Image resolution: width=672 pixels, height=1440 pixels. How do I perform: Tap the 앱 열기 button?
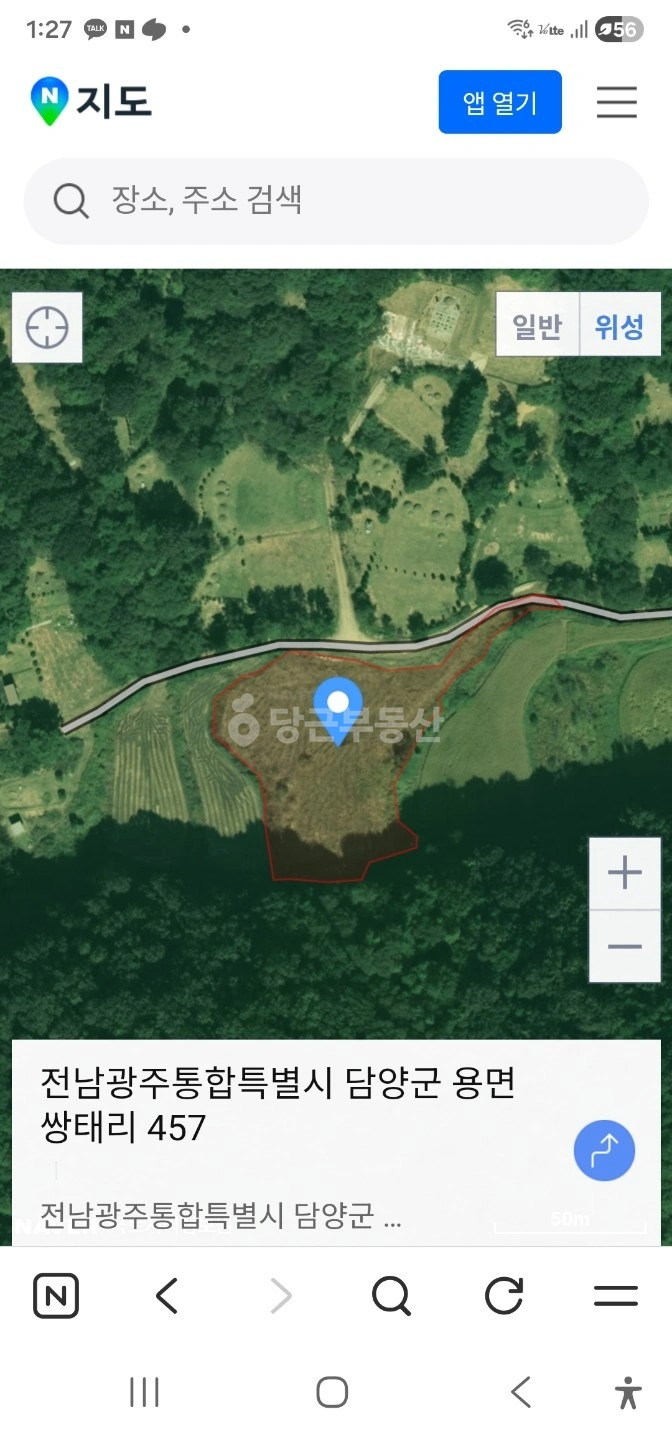(x=500, y=102)
